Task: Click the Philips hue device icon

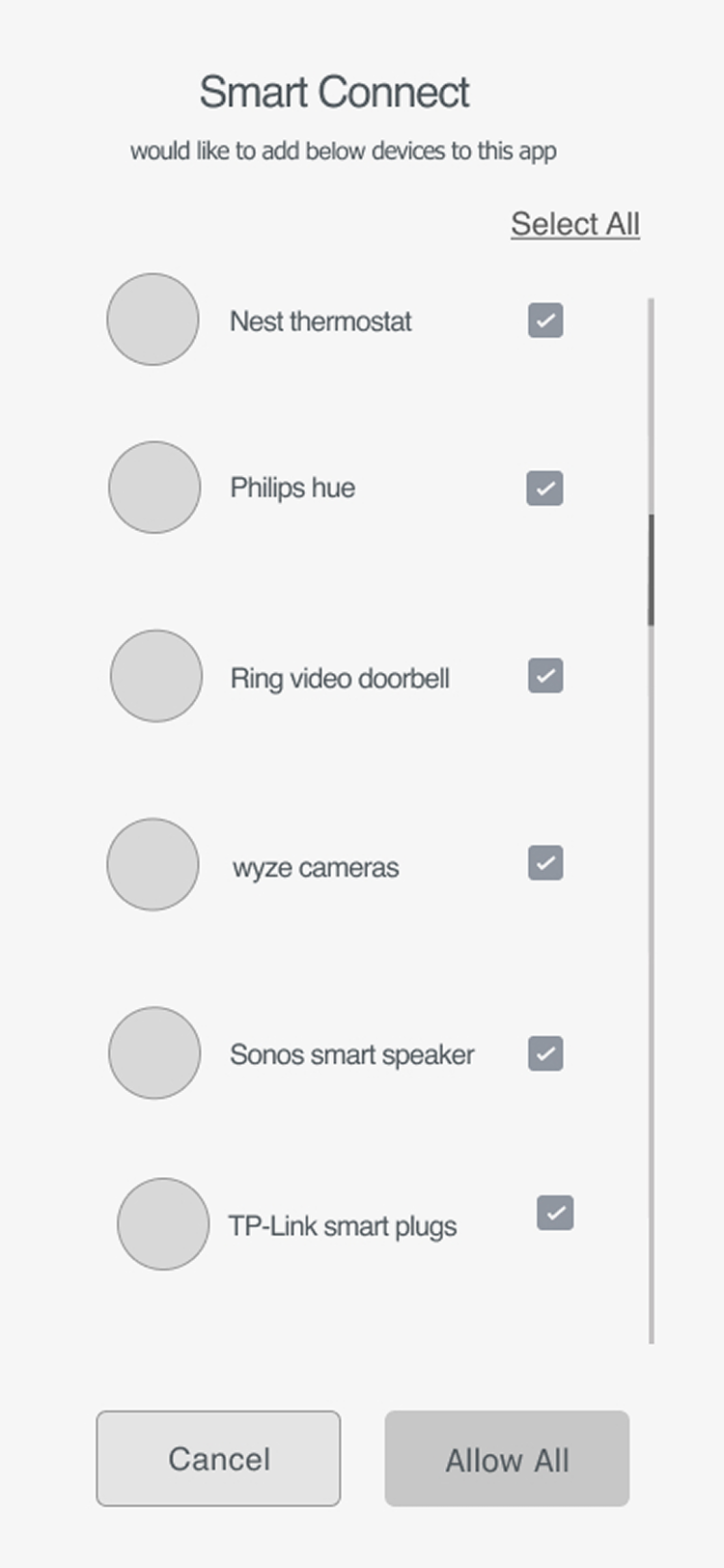Action: 153,488
